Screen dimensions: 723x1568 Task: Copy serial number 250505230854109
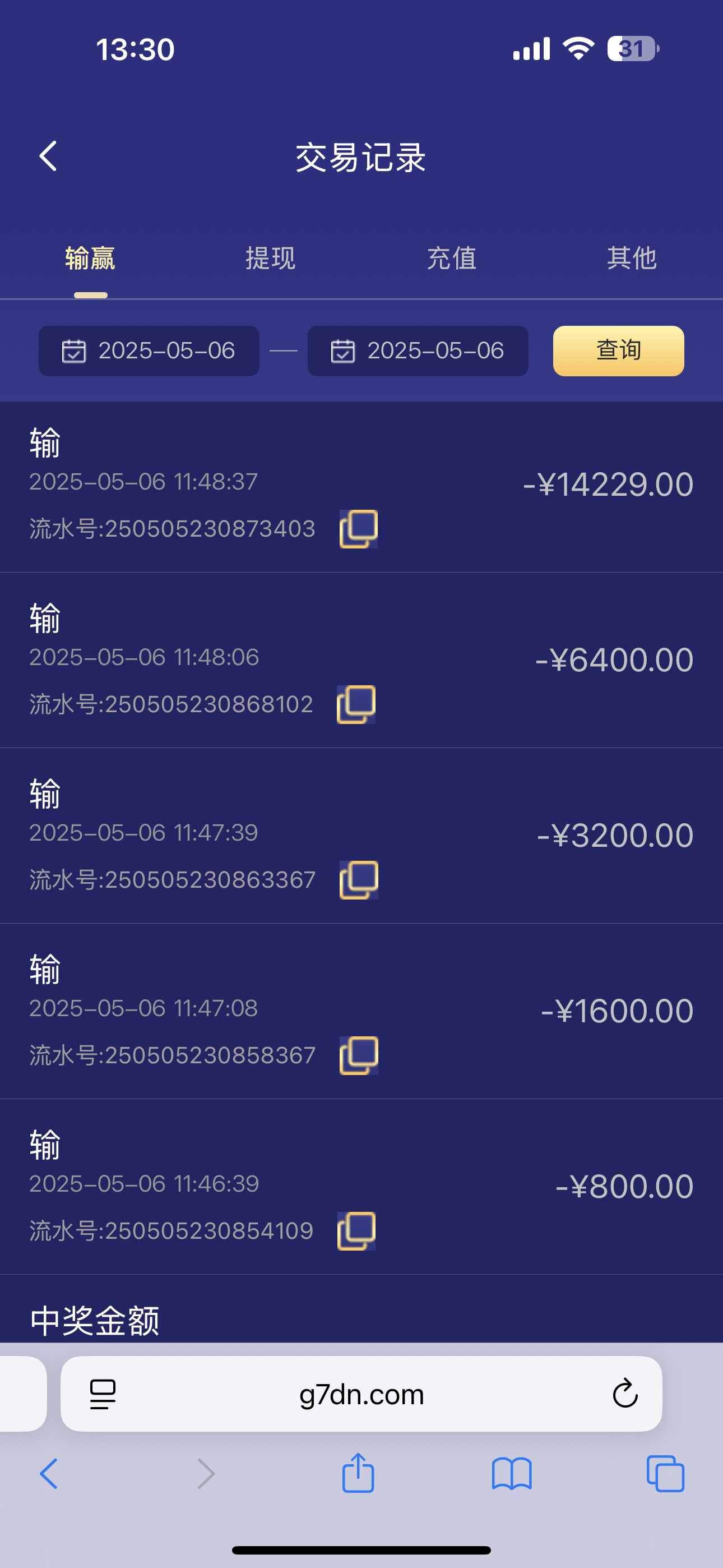[356, 1231]
